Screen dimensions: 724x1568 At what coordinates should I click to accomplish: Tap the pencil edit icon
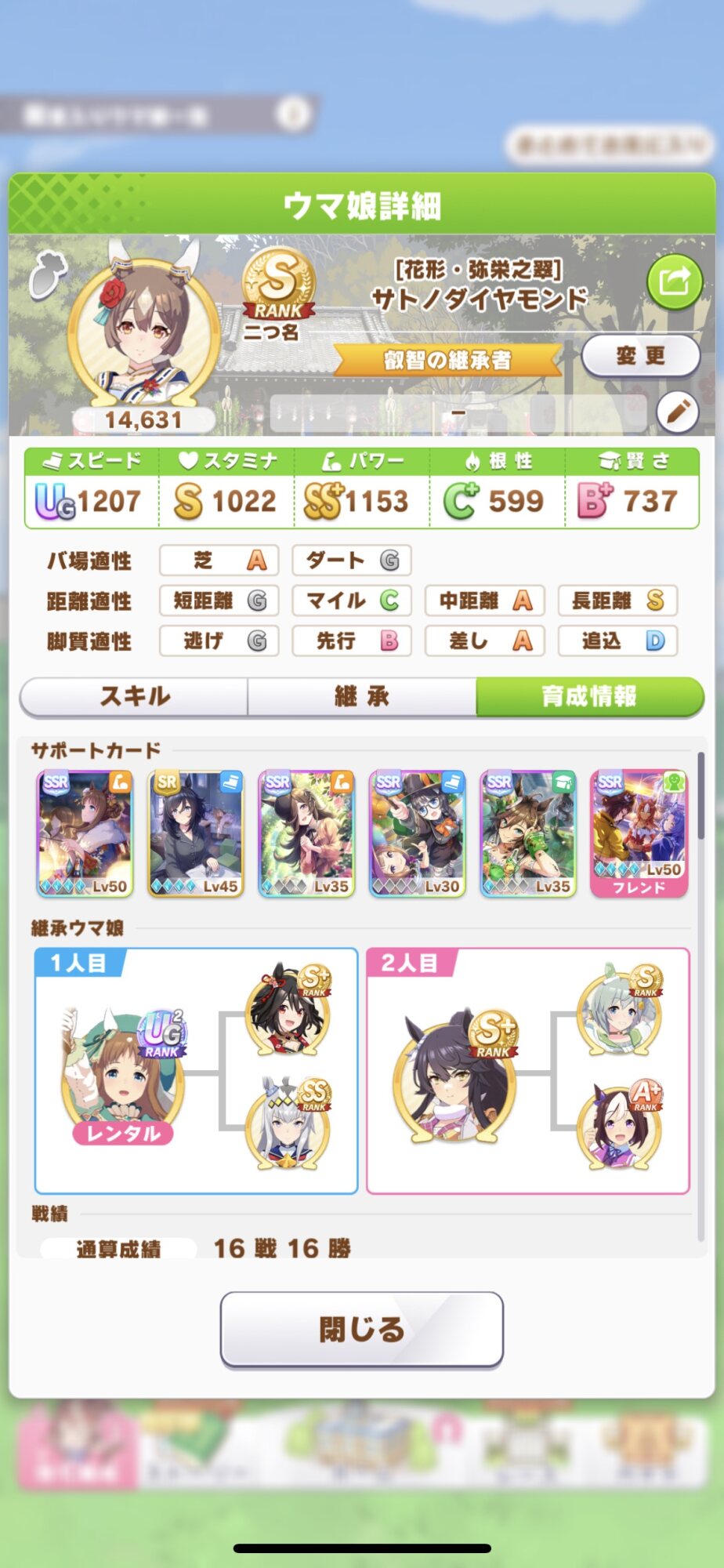pyautogui.click(x=678, y=412)
